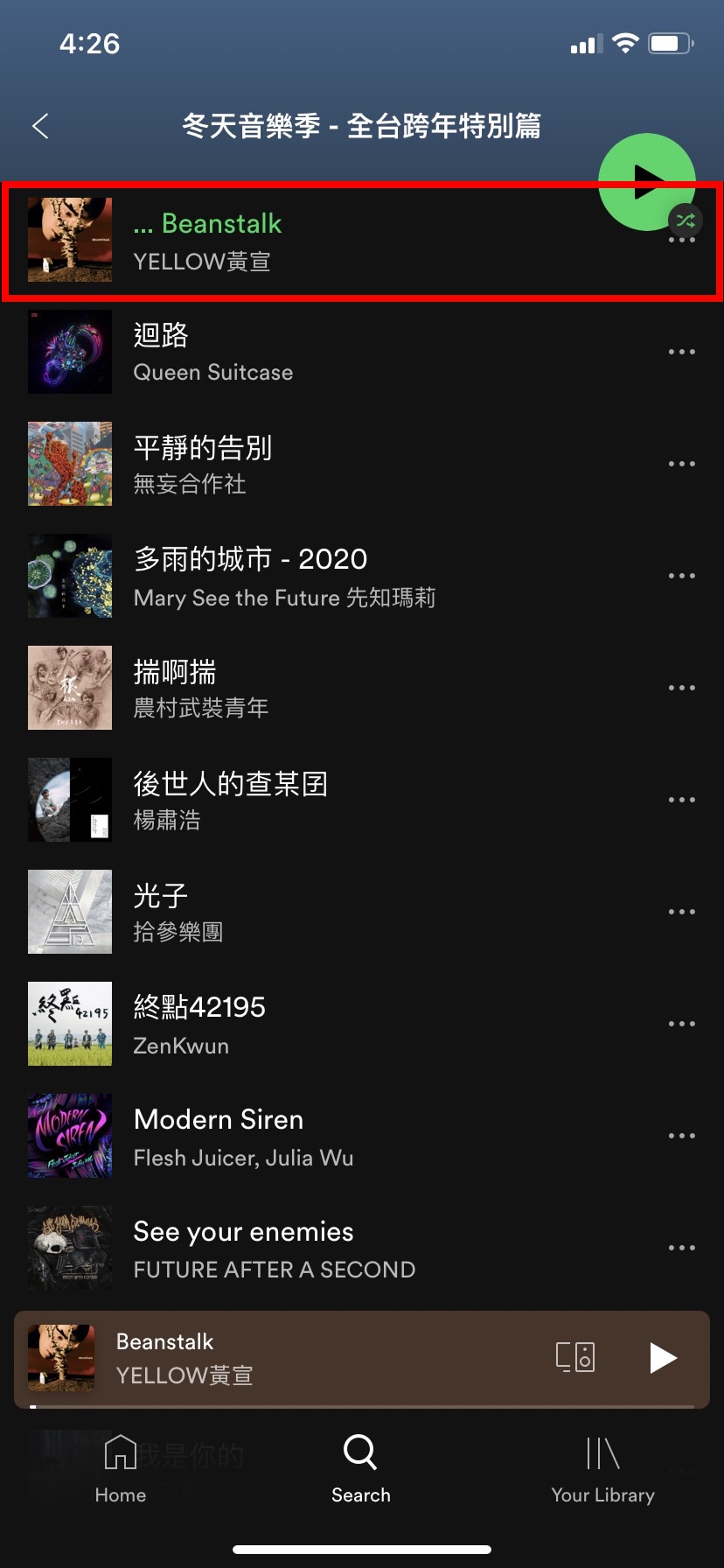Open more options for 多雨的城市 - 2020

point(681,576)
